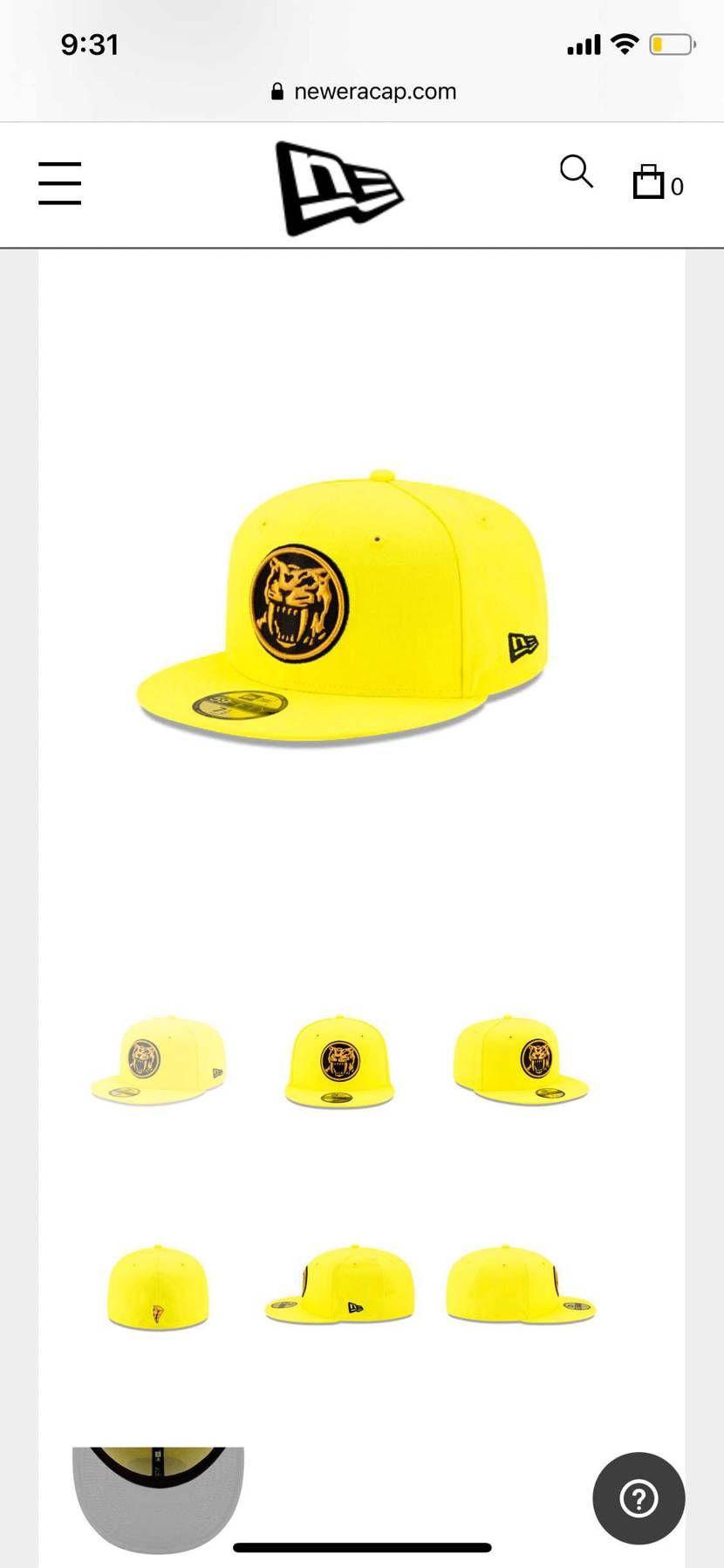
Task: View the shopping bag
Action: (x=656, y=182)
